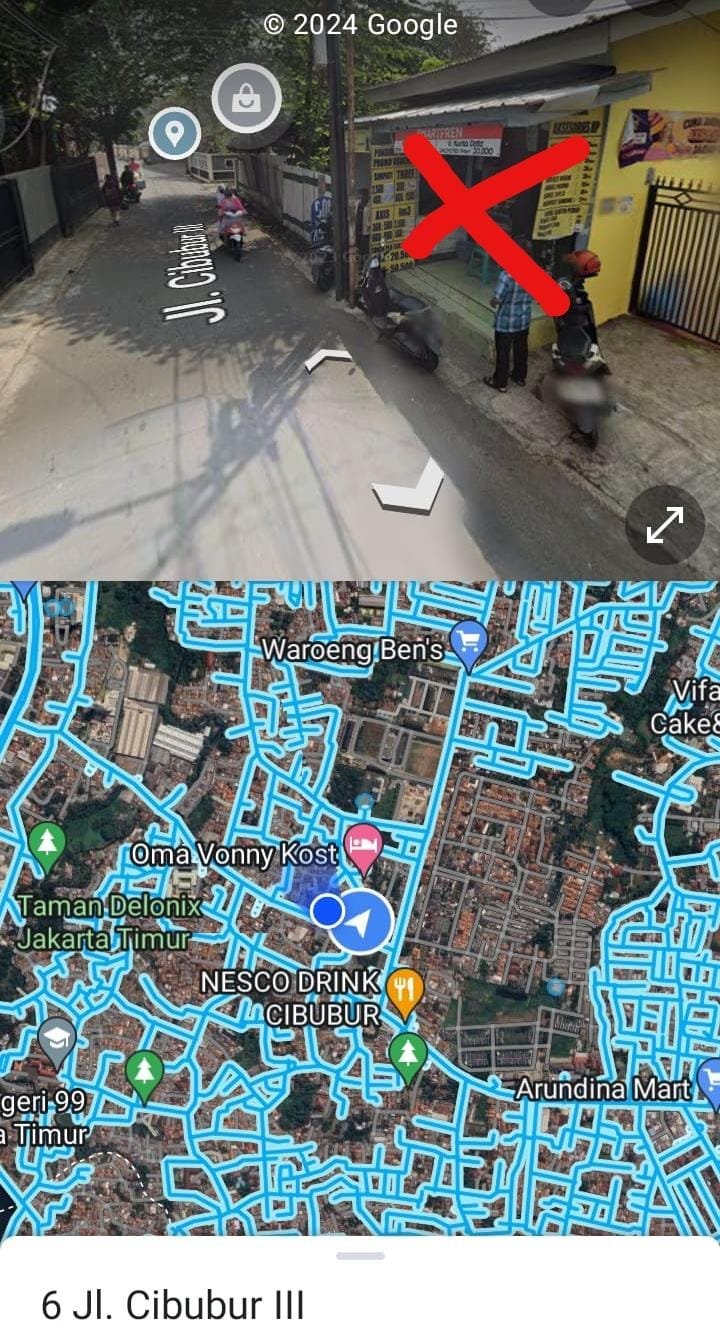Viewport: 720px width, 1330px height.
Task: Move forward along the street arrow
Action: click(x=329, y=358)
